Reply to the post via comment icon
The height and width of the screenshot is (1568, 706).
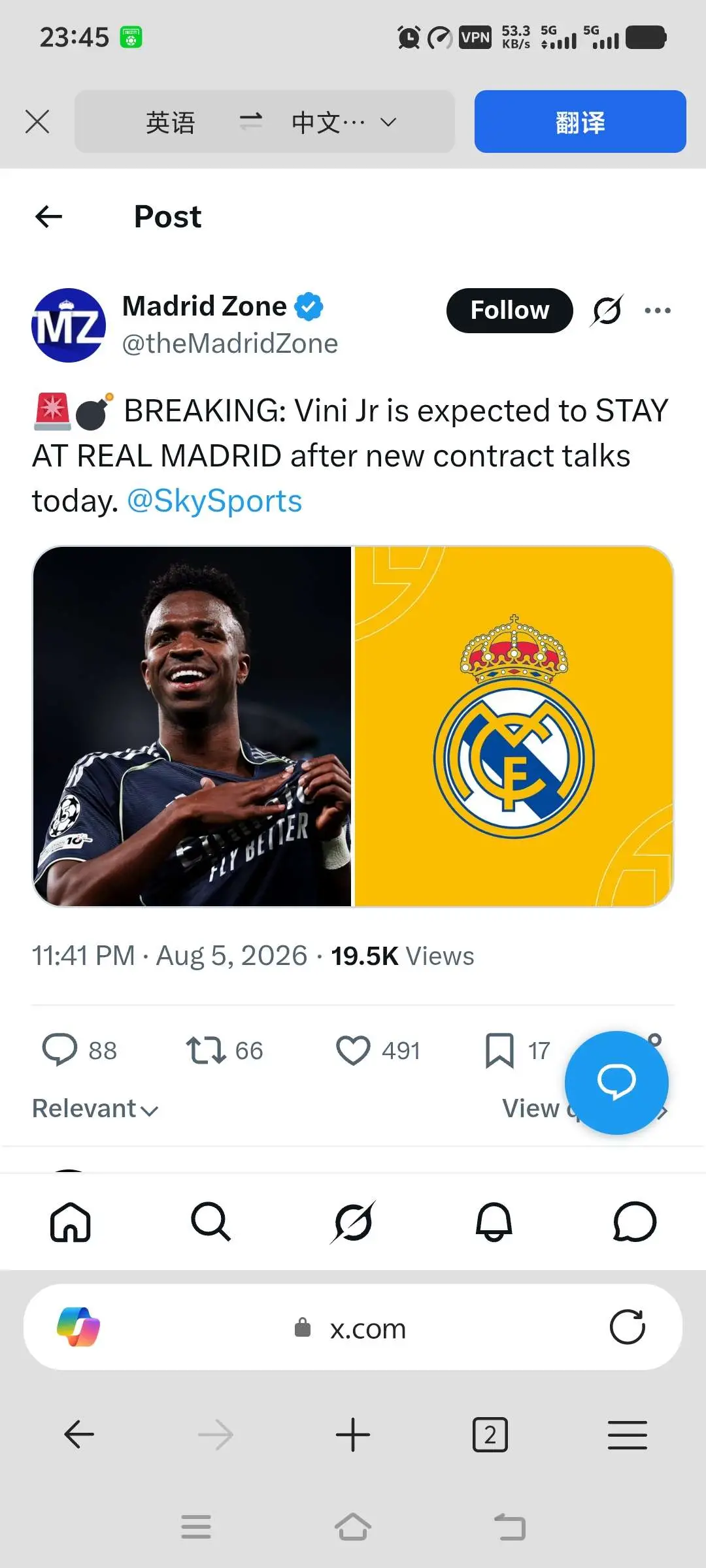pos(59,1050)
